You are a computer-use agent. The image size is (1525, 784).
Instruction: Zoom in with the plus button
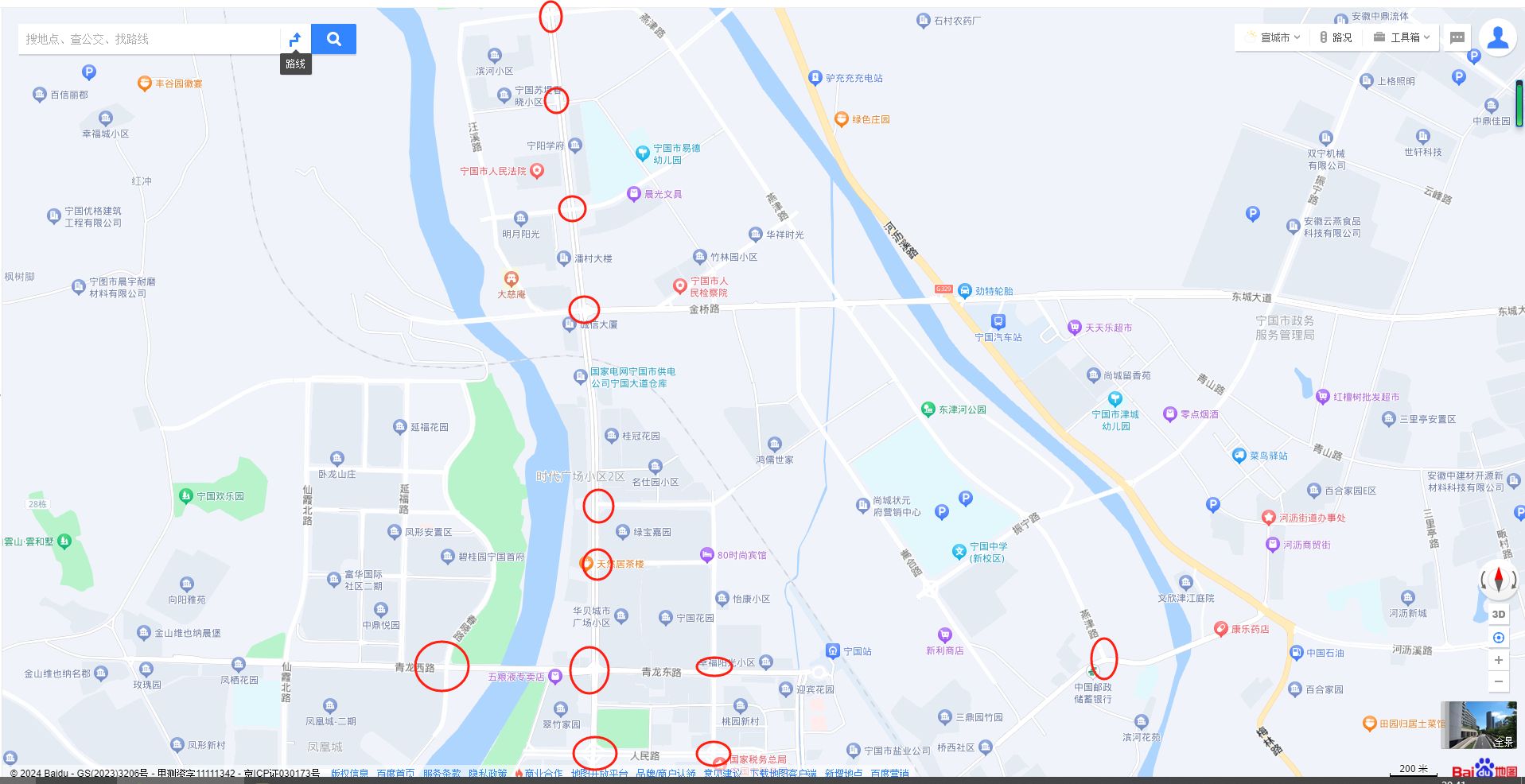pos(1499,660)
